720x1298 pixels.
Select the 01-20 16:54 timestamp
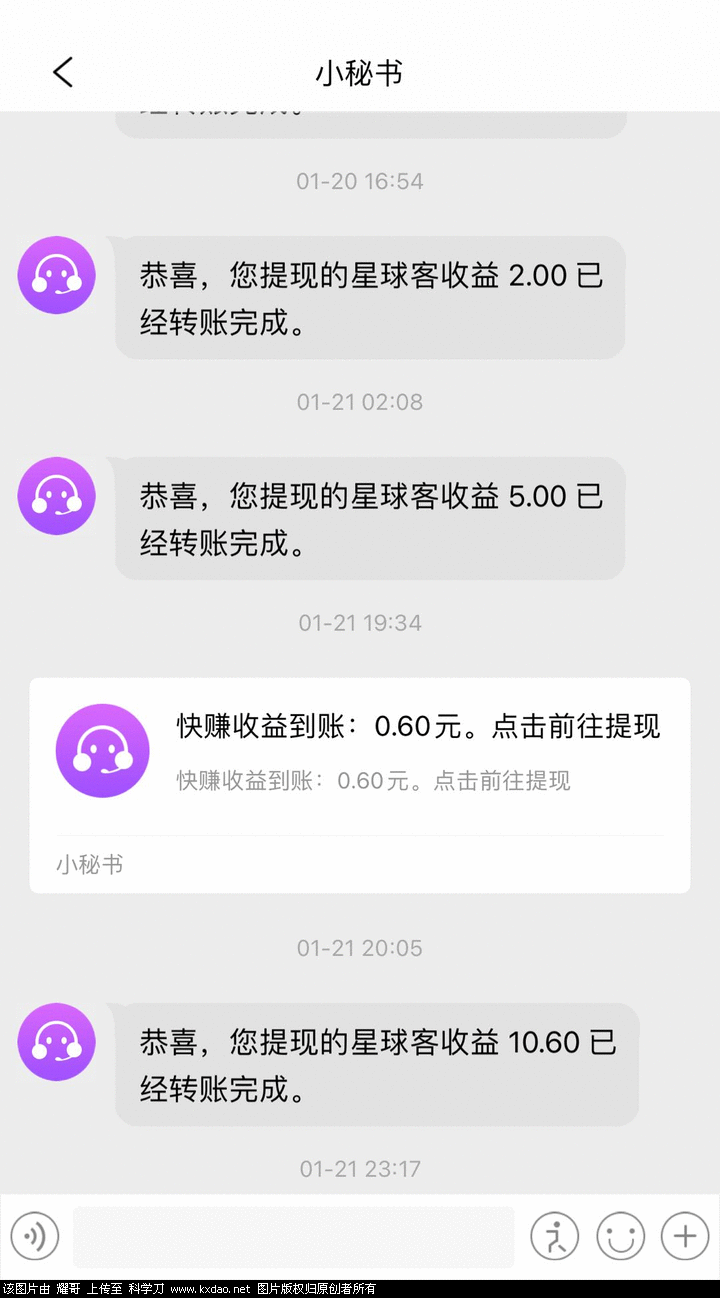[360, 181]
